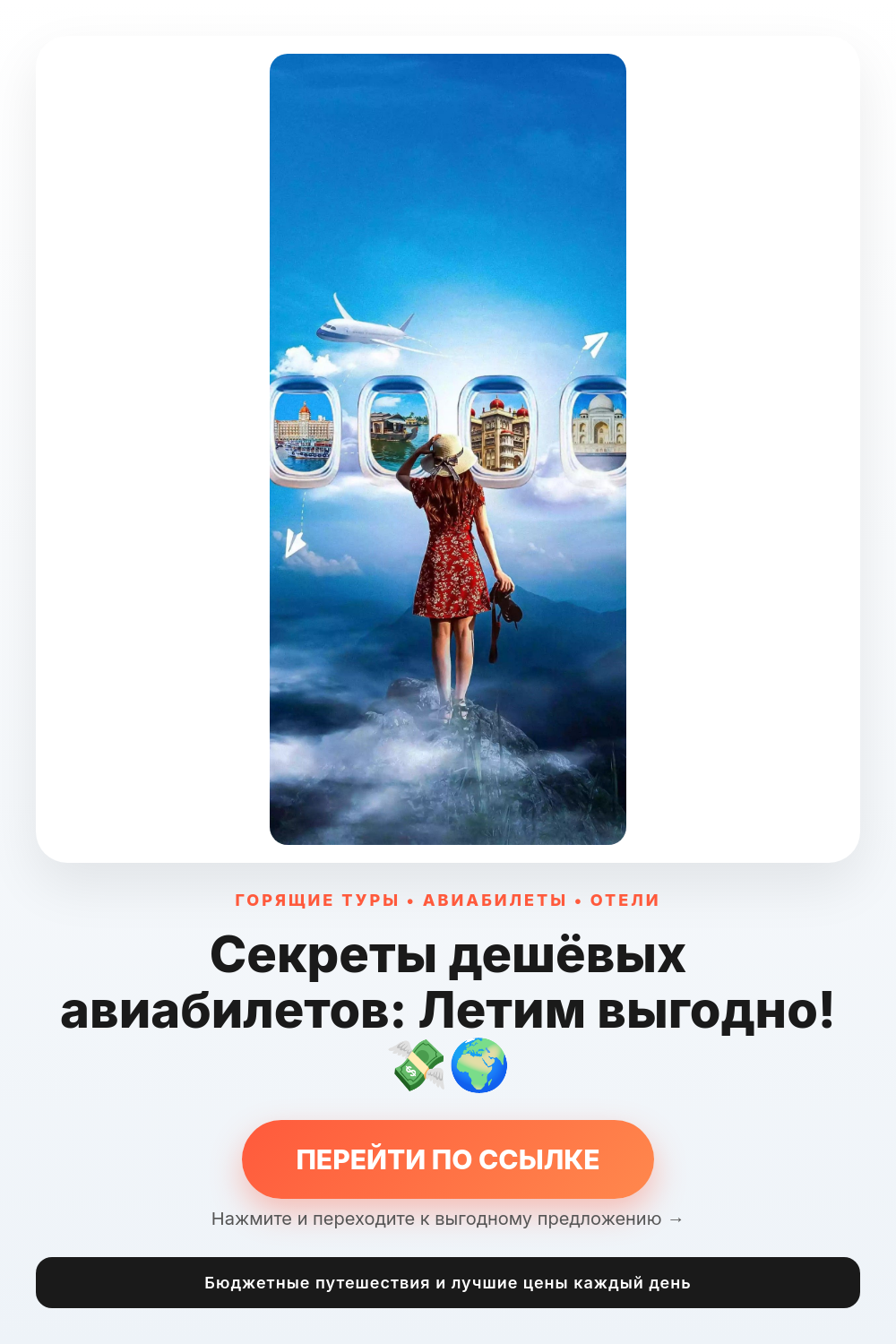Tap the ПЕРЕЙТИ ПО ССЫЛКЕ button
Image resolution: width=896 pixels, height=1344 pixels.
(x=448, y=1159)
